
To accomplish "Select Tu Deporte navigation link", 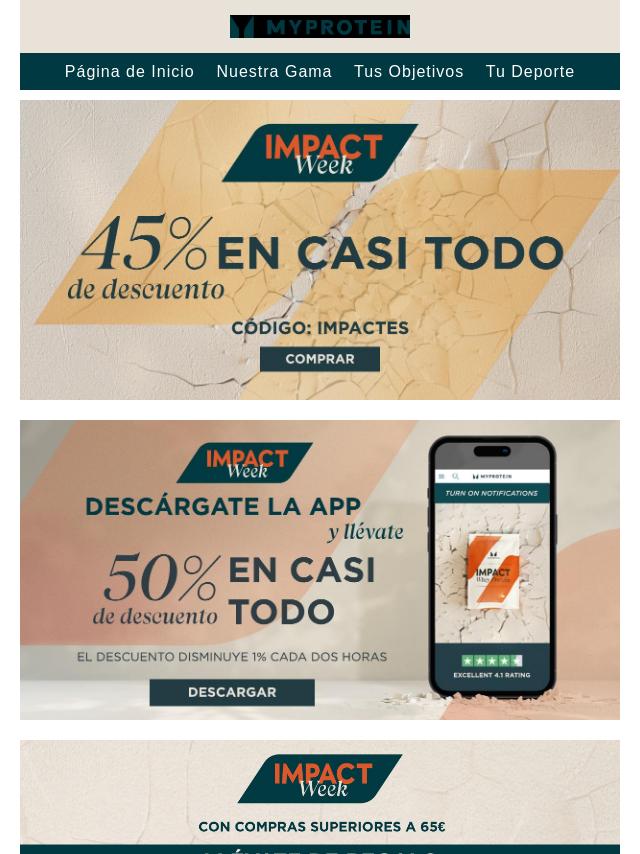I will pos(530,72).
